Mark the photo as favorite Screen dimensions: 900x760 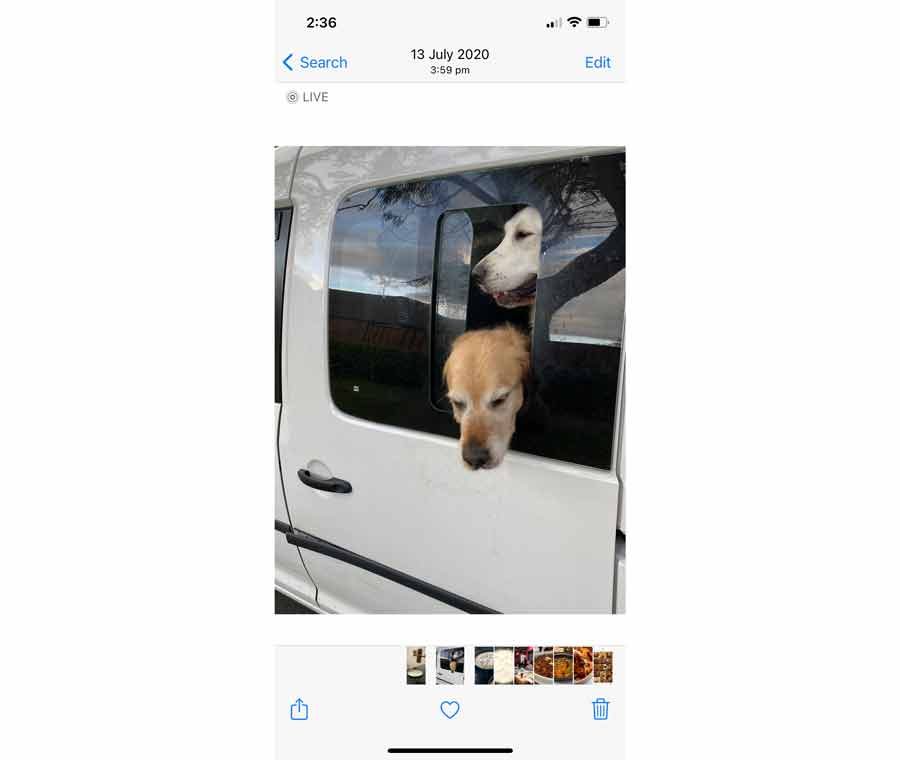(x=450, y=709)
